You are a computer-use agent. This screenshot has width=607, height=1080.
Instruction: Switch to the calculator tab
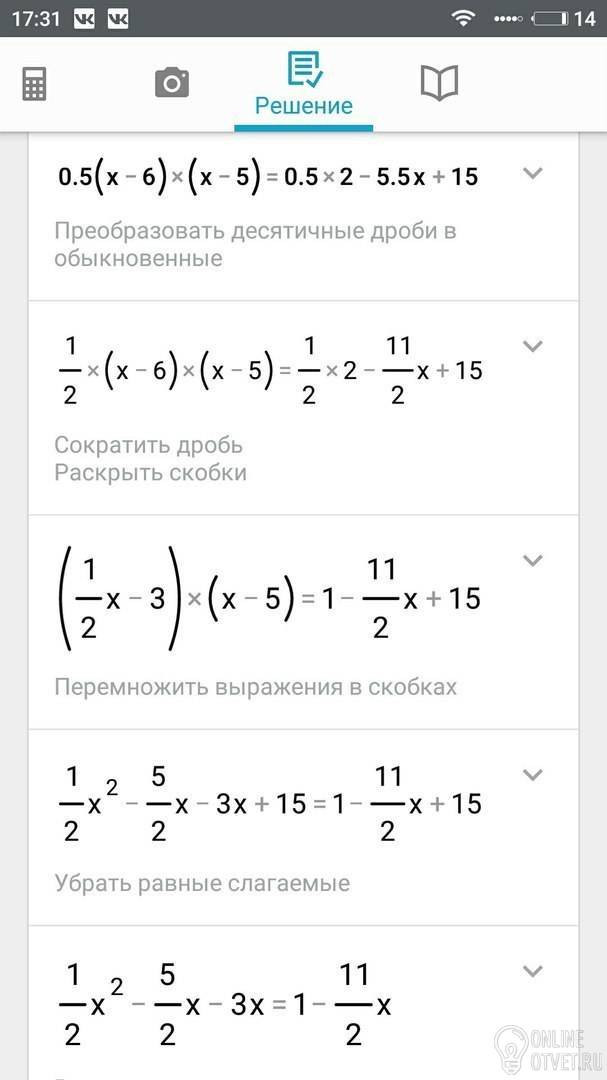pos(34,84)
